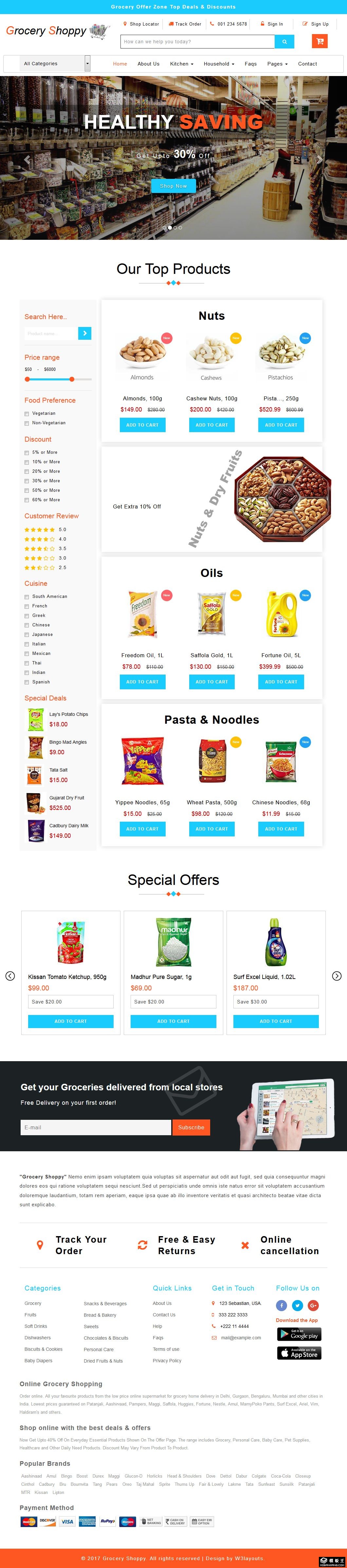Image resolution: width=347 pixels, height=1568 pixels.
Task: Focus the 'How can we help you today?' field
Action: [x=197, y=41]
